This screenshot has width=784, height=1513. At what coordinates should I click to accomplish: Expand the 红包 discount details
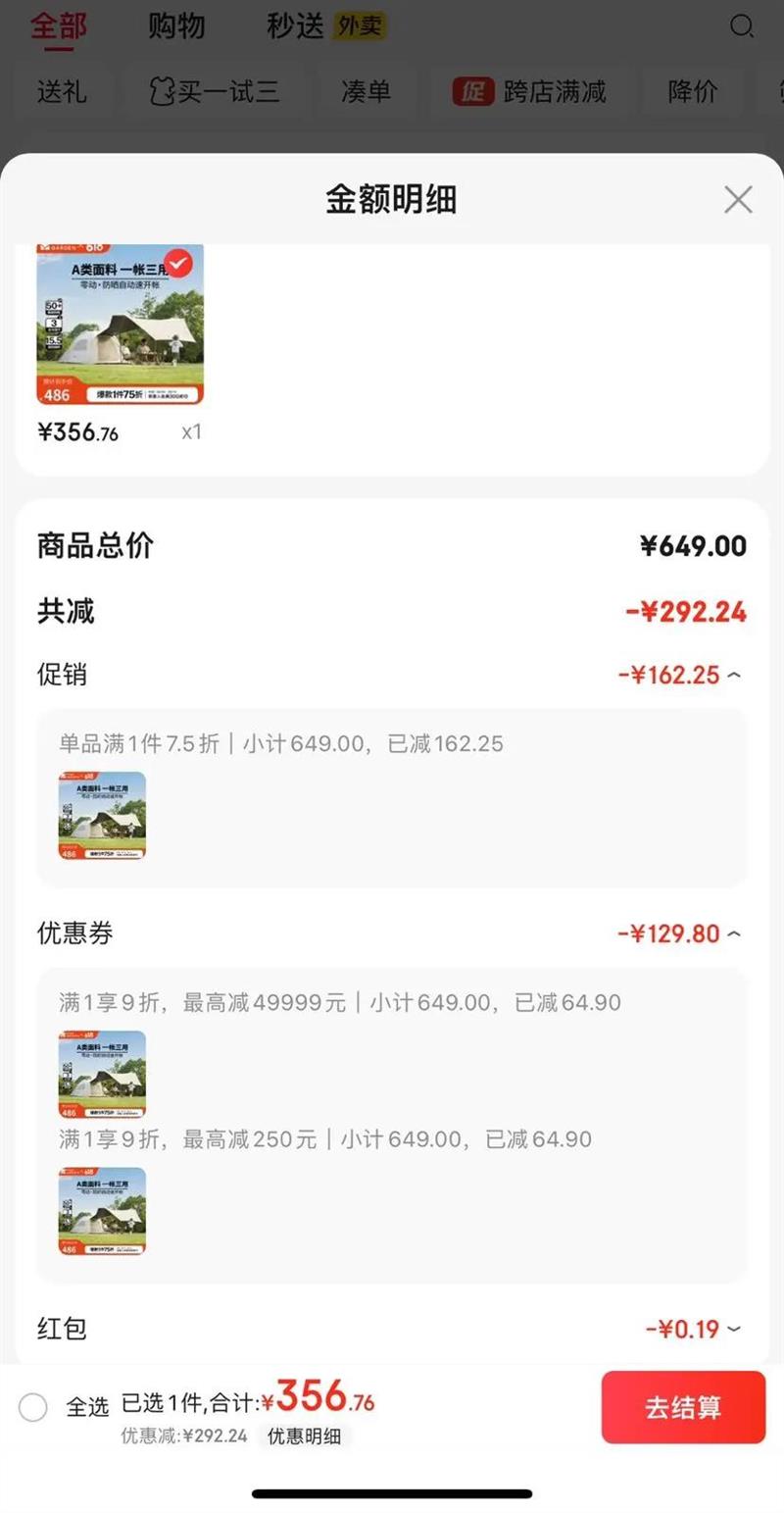(734, 1330)
